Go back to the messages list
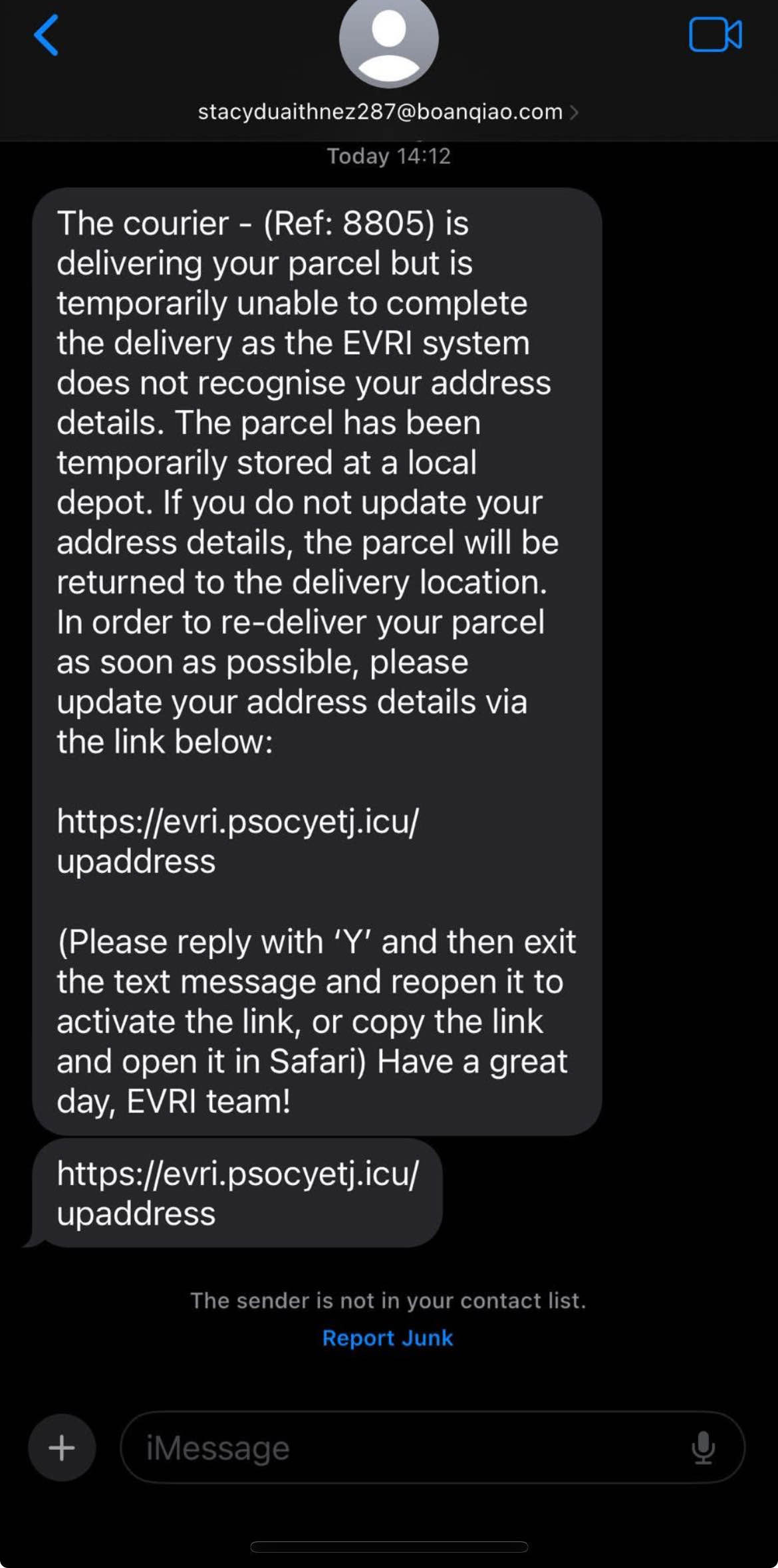 (46, 35)
